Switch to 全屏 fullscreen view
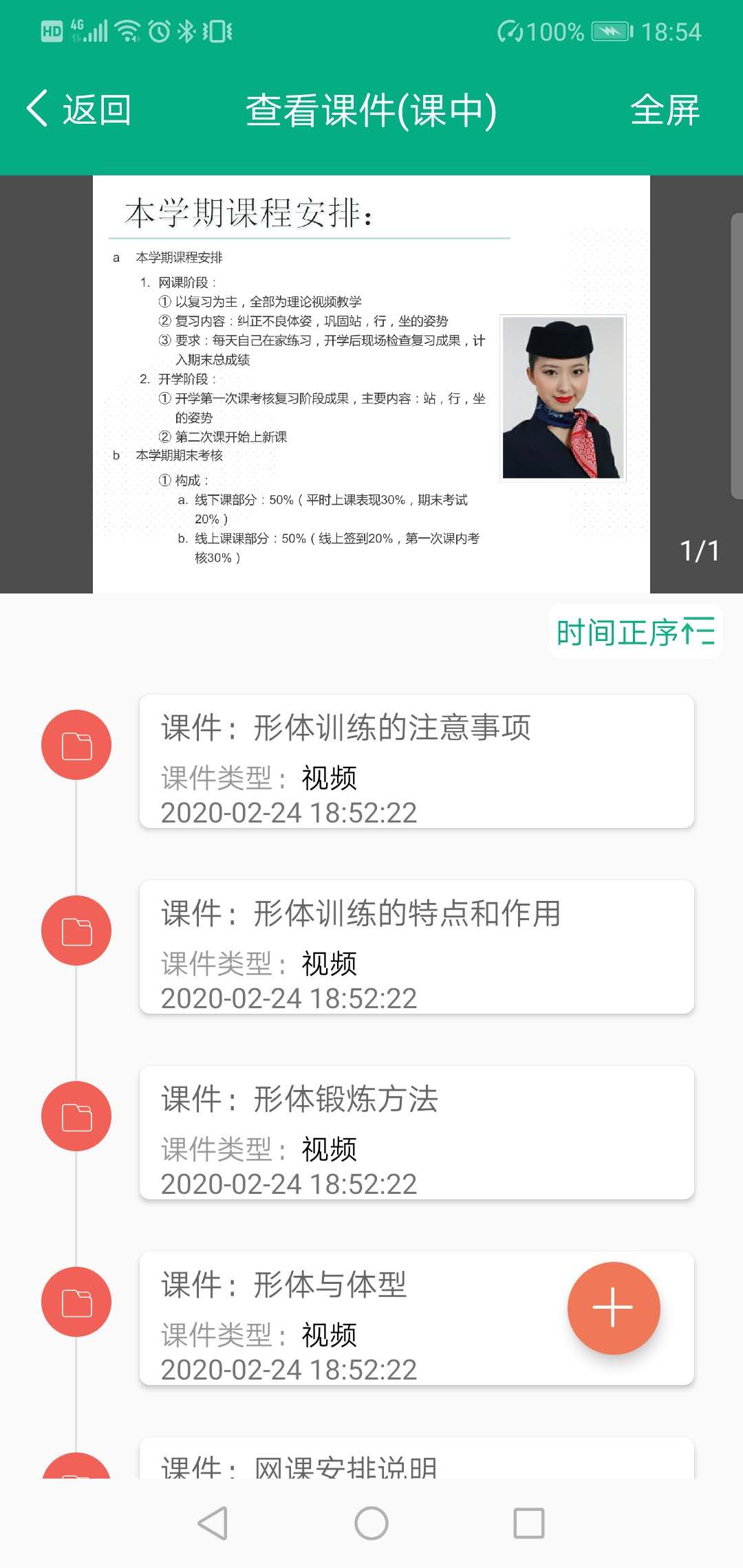The height and width of the screenshot is (1568, 743). [x=665, y=110]
